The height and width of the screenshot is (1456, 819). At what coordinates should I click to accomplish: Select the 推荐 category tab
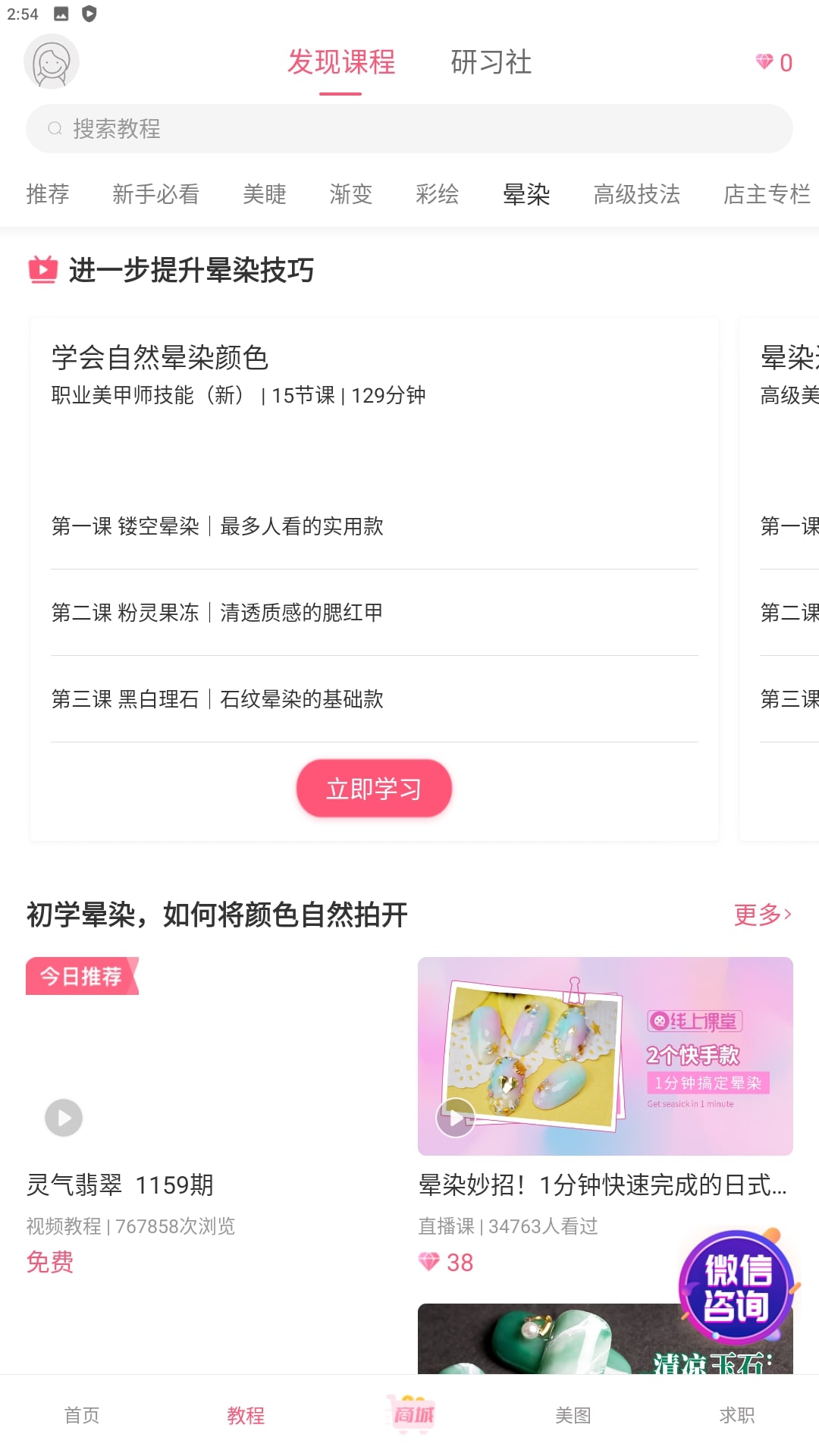(48, 194)
